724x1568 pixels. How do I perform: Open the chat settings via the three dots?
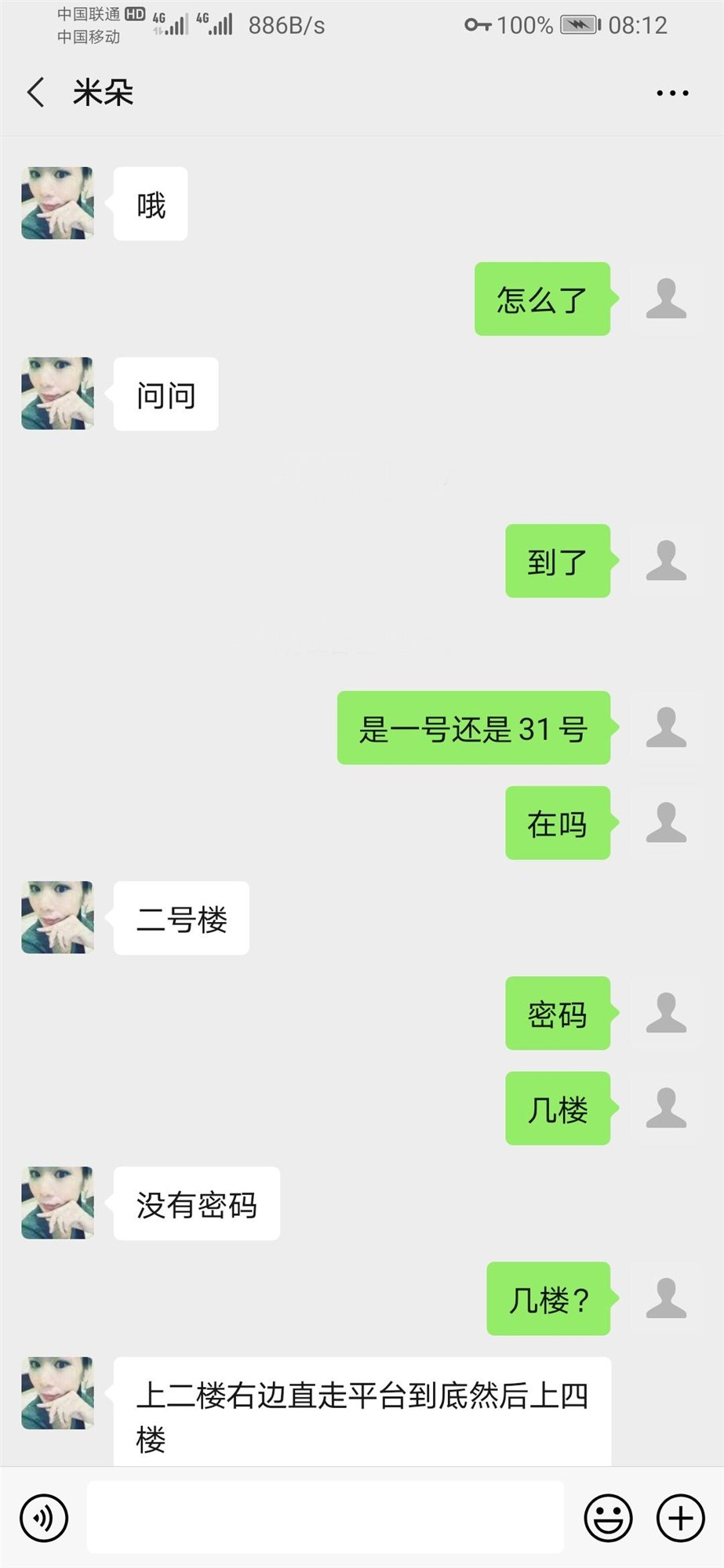(671, 93)
